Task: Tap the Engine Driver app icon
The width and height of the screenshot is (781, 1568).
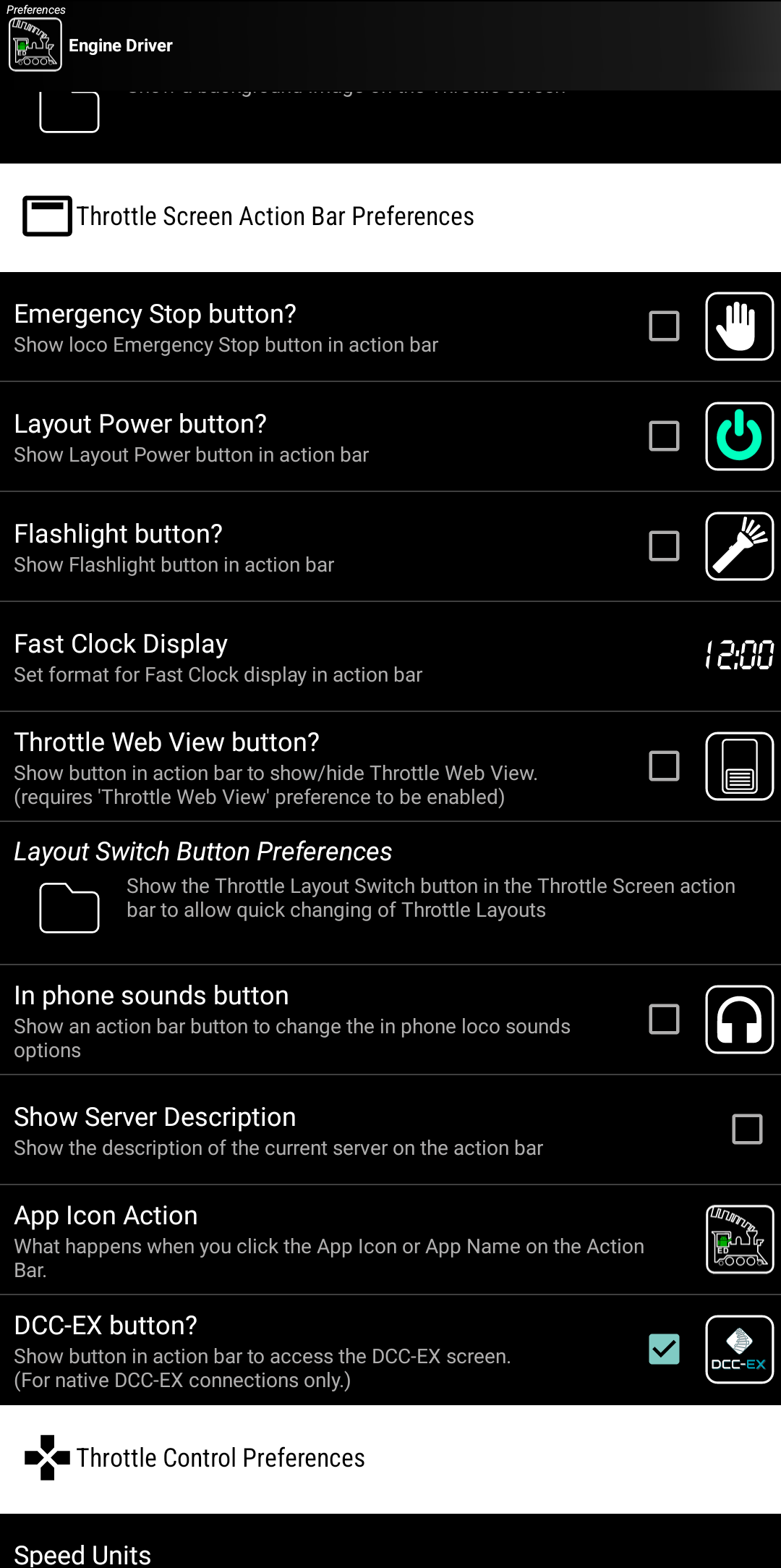Action: (x=35, y=45)
